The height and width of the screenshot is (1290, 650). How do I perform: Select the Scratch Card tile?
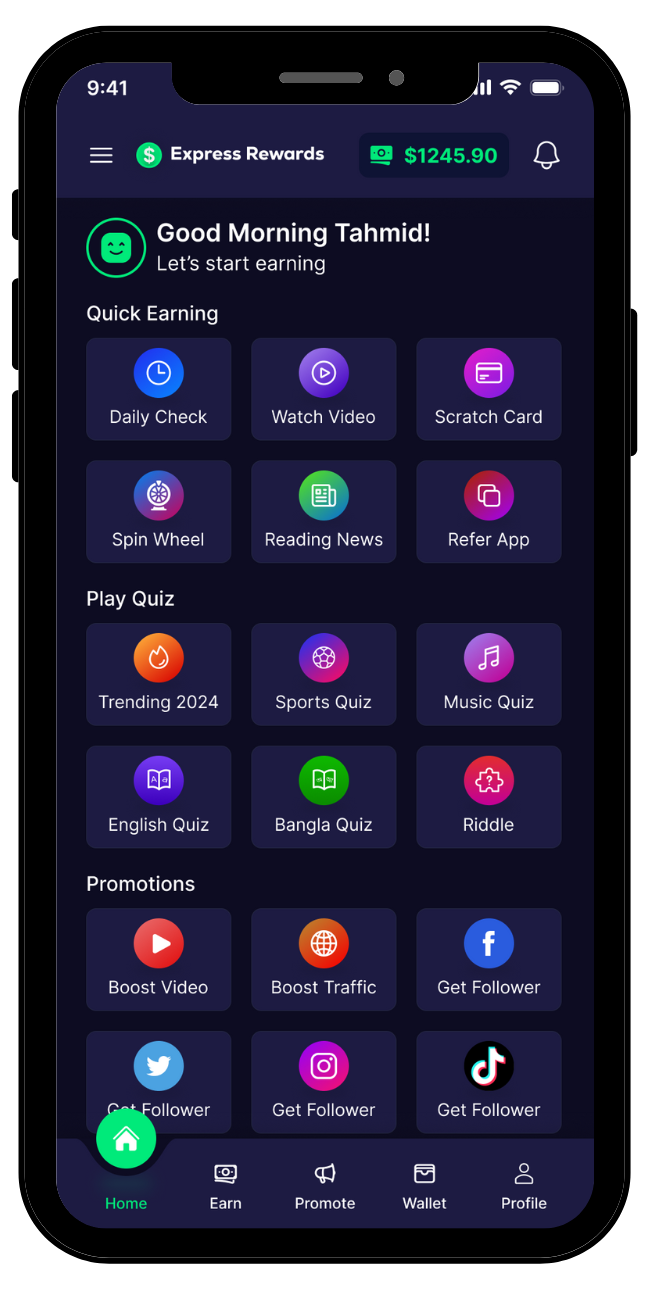coord(488,389)
